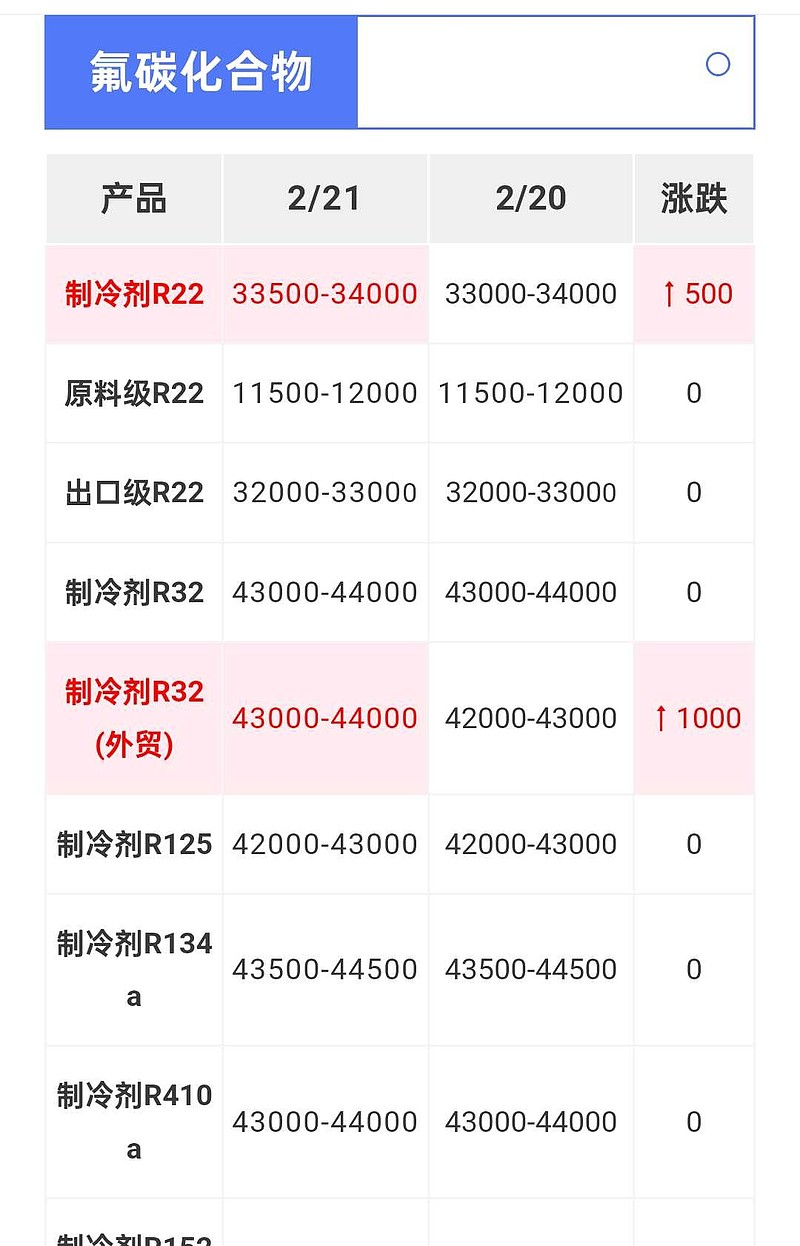Select the 制冷剂R134a product label
Image resolution: width=800 pixels, height=1246 pixels.
[x=133, y=969]
